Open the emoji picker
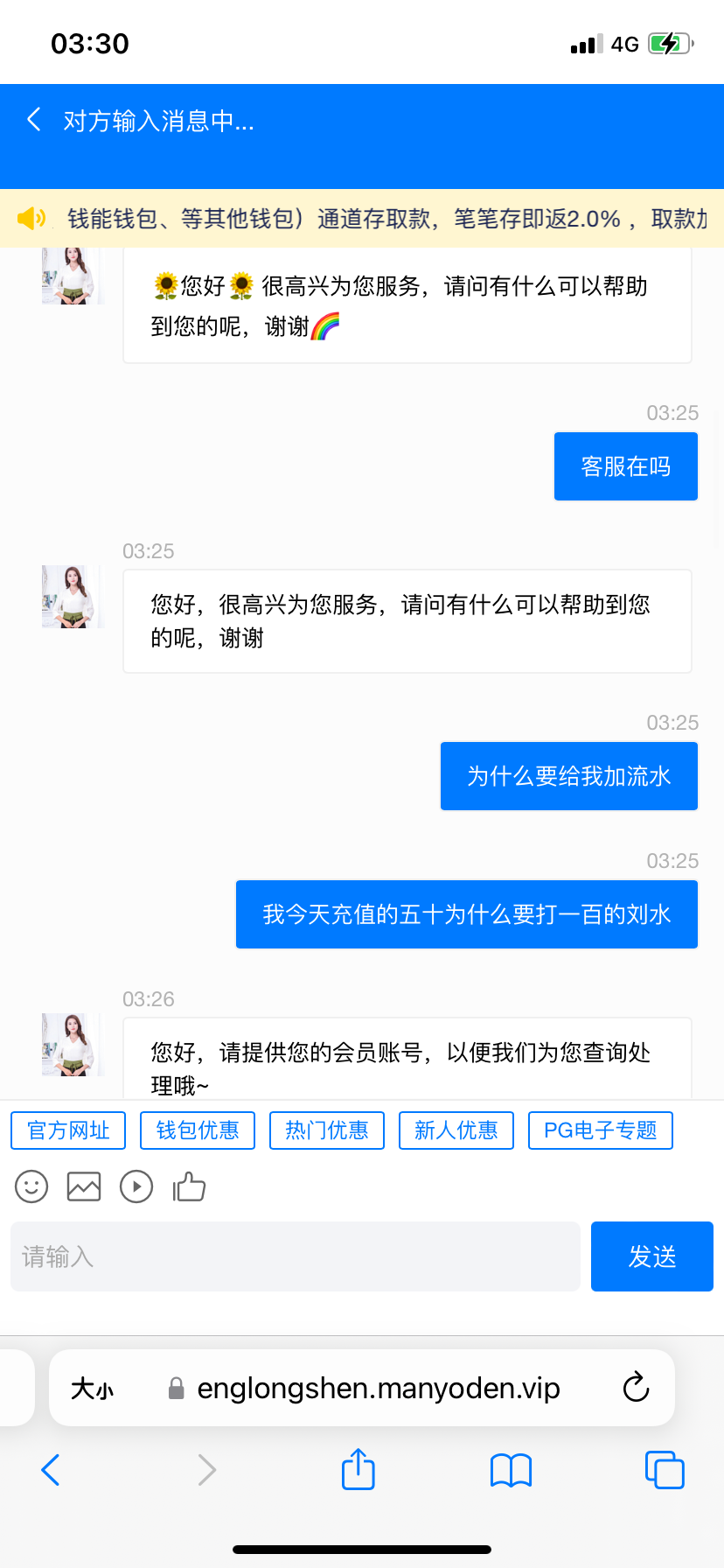This screenshot has width=724, height=1568. [x=31, y=1186]
